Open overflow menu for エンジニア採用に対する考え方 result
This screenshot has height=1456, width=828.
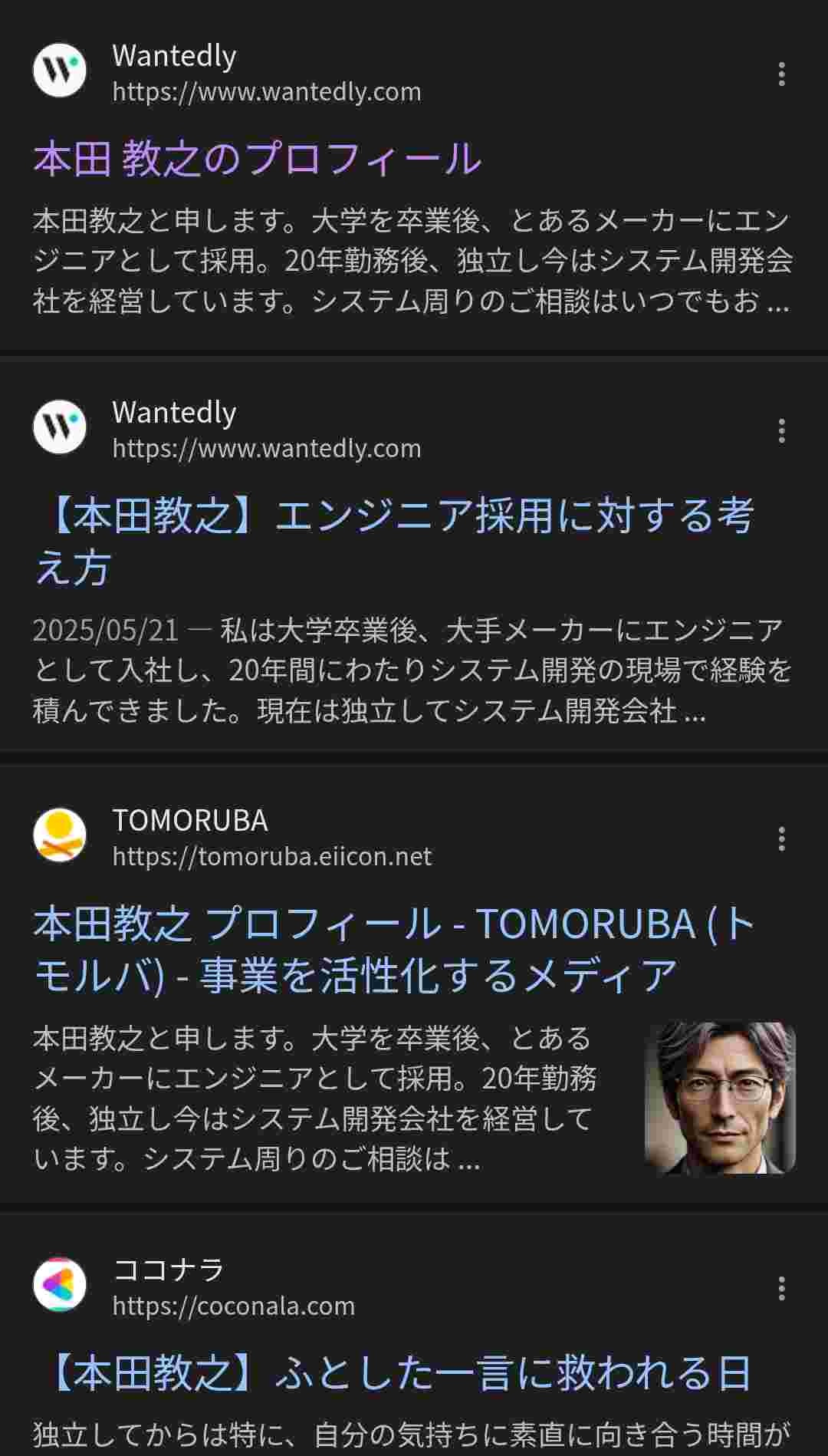click(x=781, y=430)
